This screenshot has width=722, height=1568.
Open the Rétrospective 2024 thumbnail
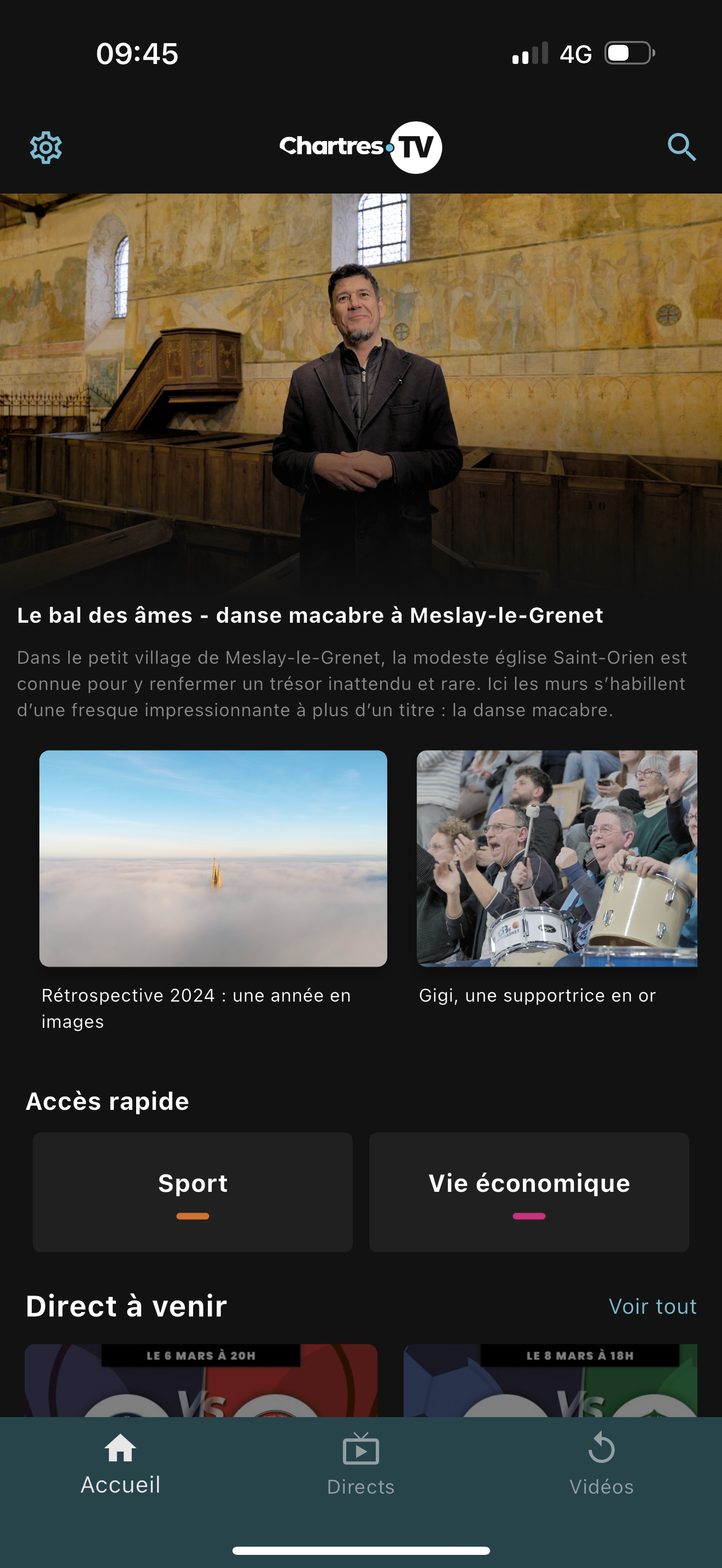click(x=214, y=861)
